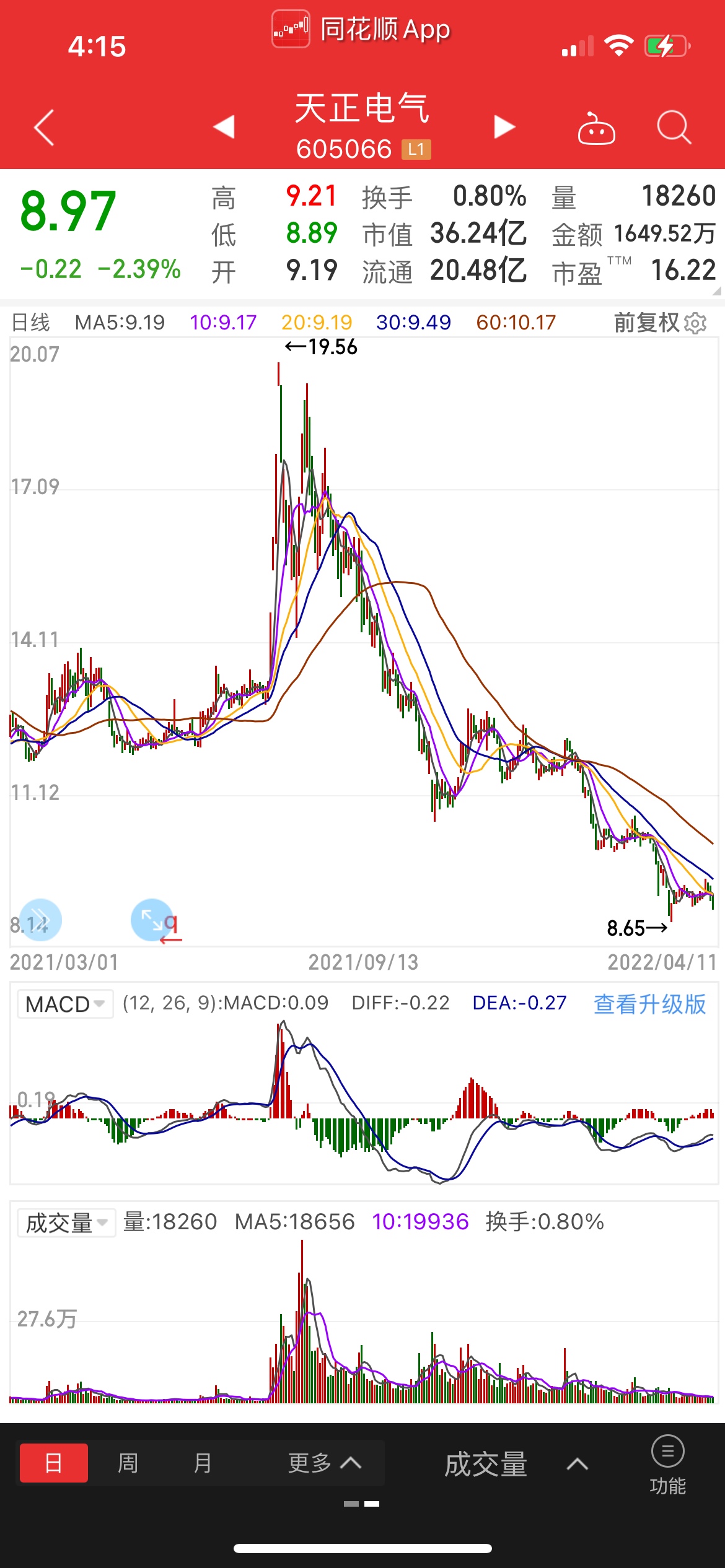Viewport: 725px width, 1568px height.
Task: Open 查看升级版 link
Action: click(x=649, y=1004)
